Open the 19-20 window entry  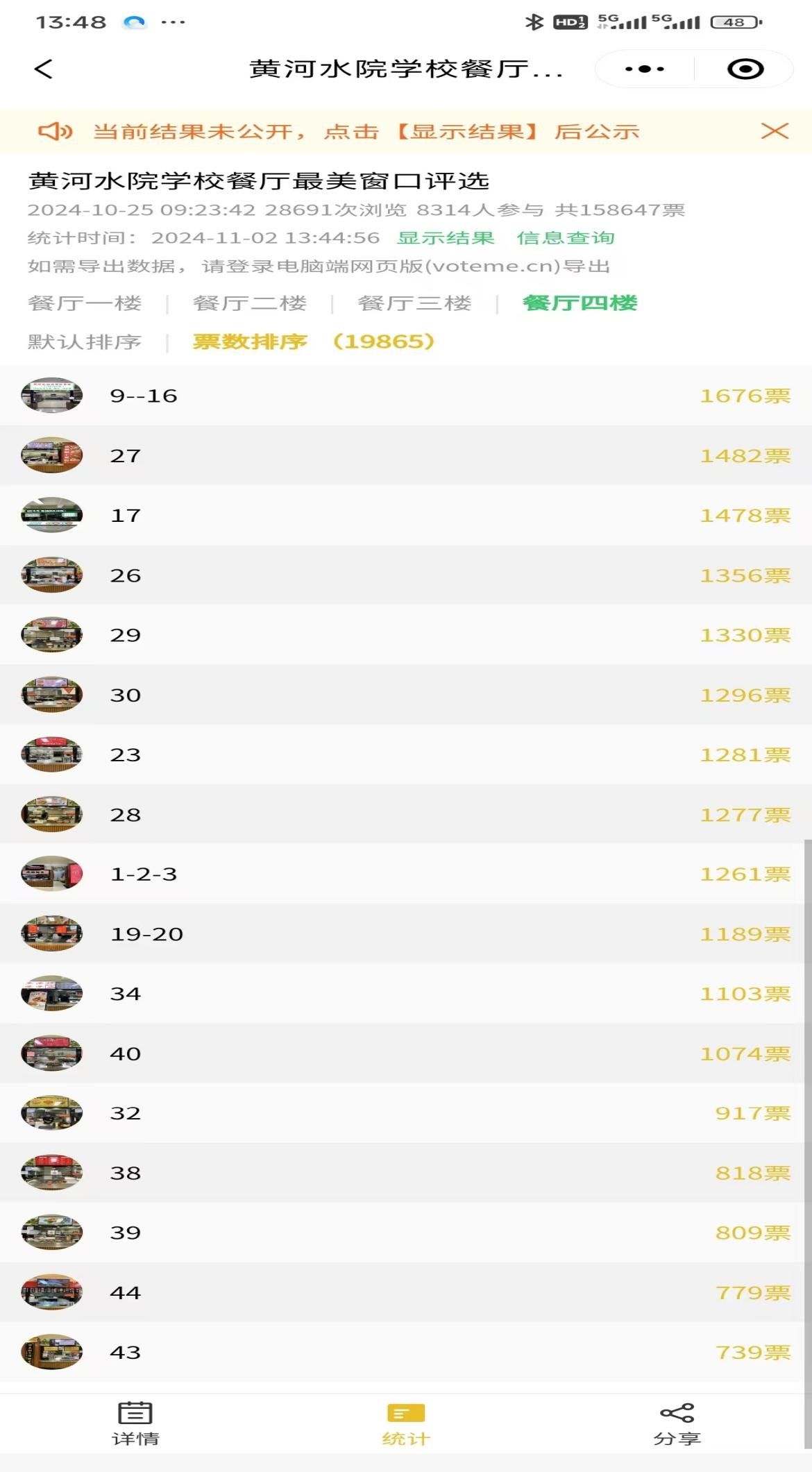(405, 933)
